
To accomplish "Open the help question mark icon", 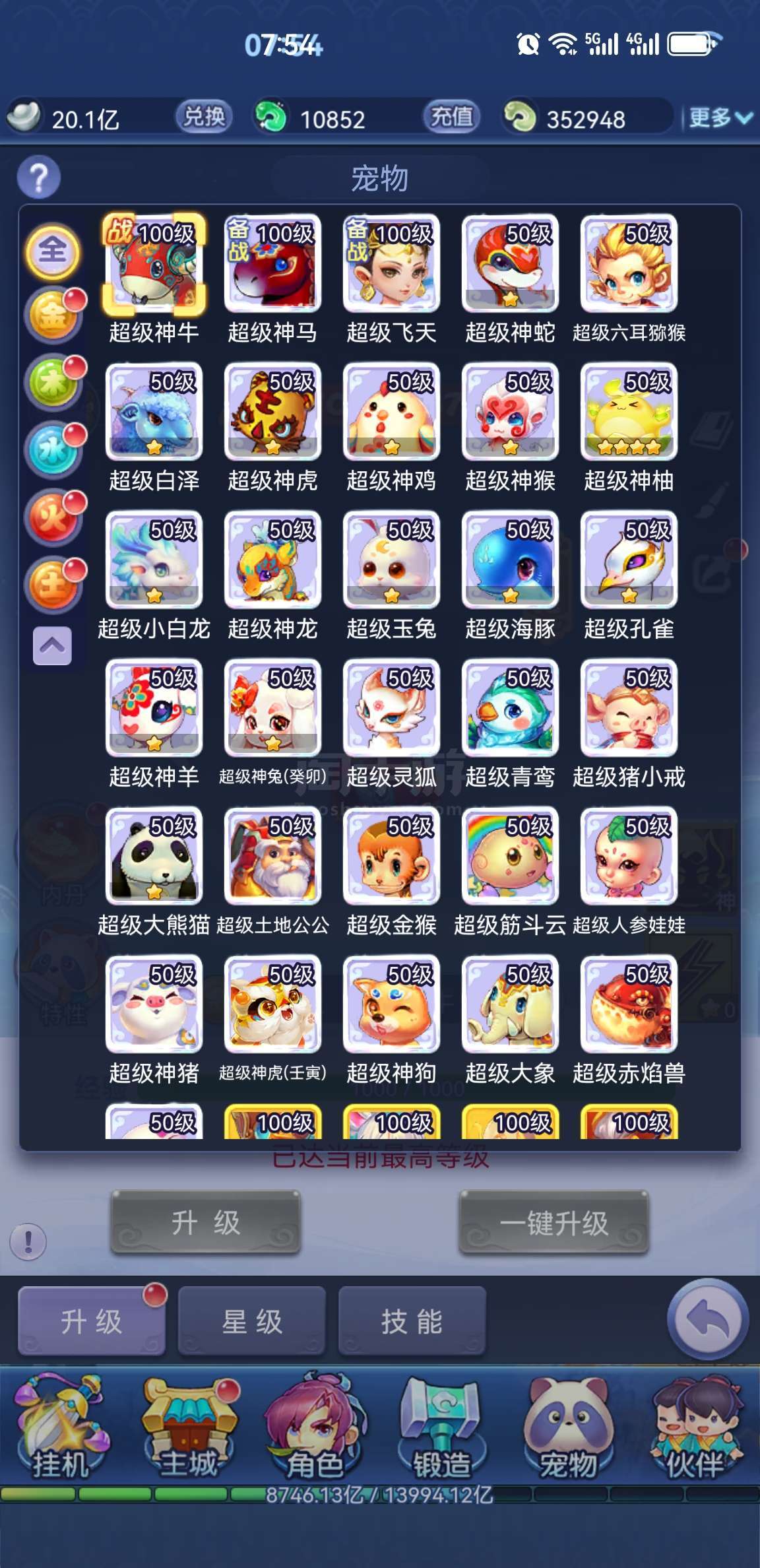I will click(39, 178).
